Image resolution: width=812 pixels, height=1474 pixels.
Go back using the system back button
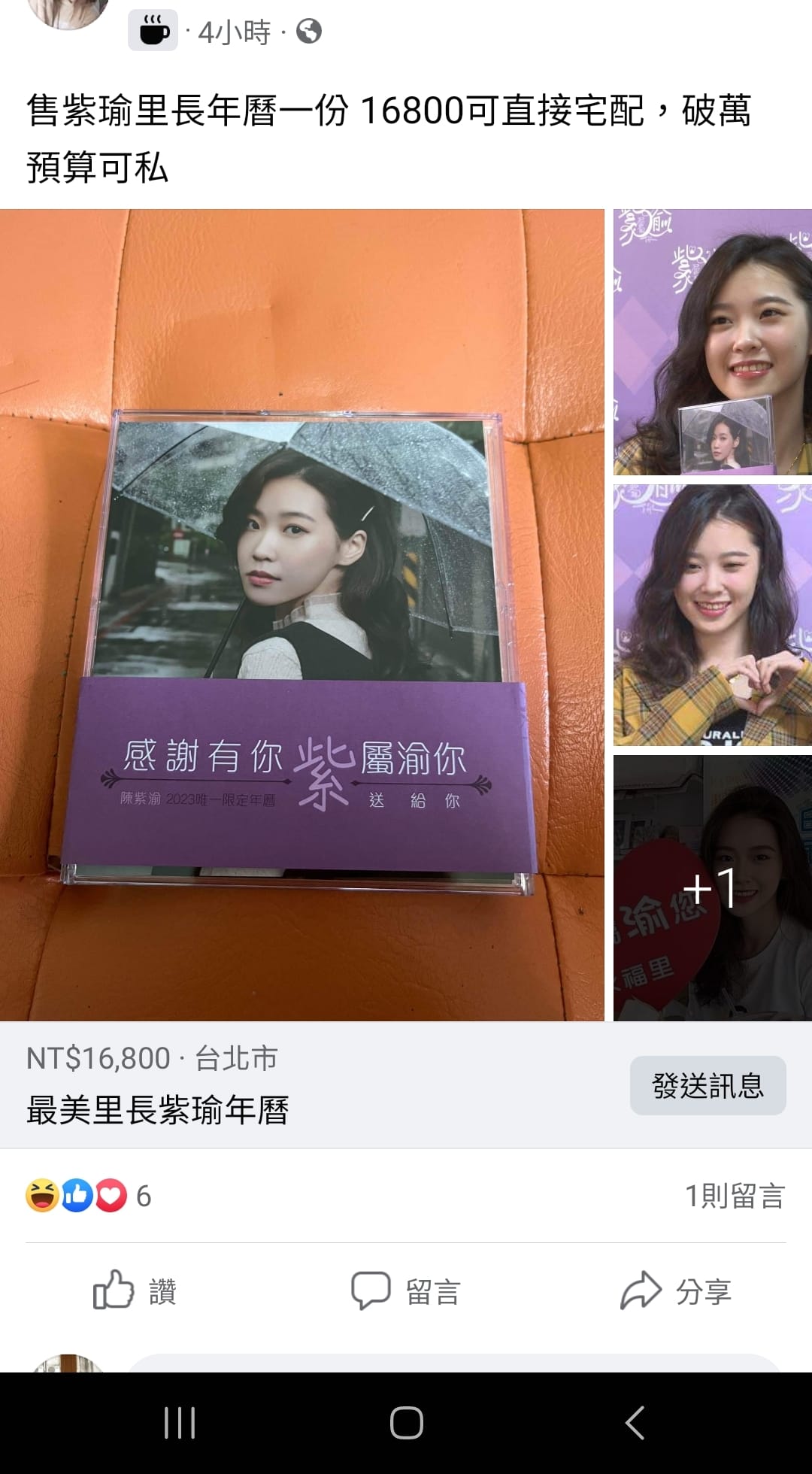click(x=635, y=1423)
